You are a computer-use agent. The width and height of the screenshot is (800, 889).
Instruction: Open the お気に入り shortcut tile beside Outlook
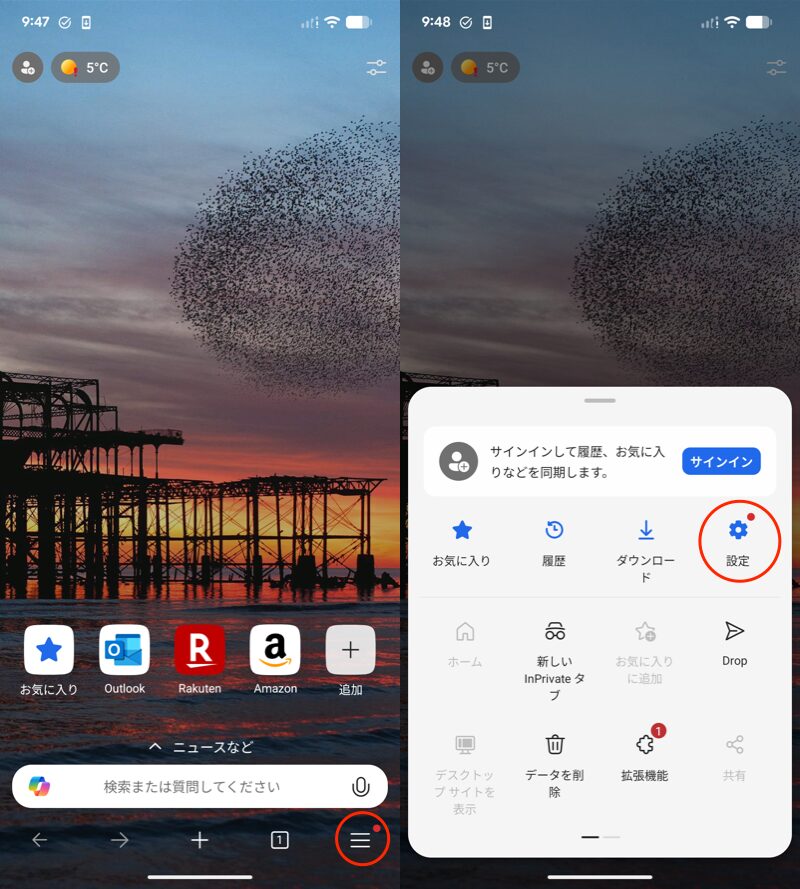(x=49, y=651)
